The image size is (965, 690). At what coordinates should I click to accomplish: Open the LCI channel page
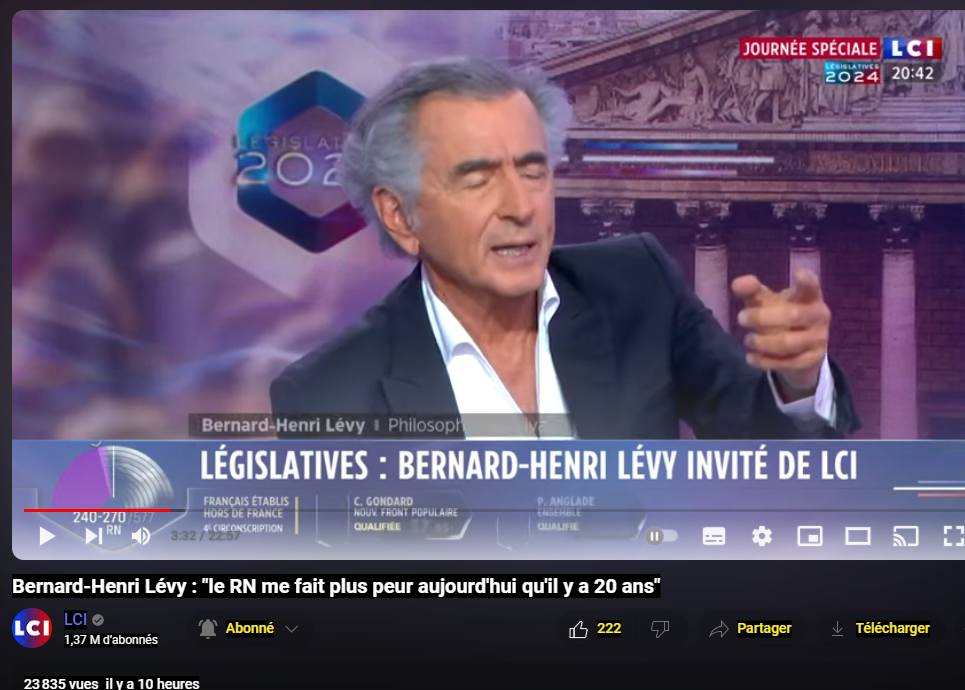coord(75,619)
